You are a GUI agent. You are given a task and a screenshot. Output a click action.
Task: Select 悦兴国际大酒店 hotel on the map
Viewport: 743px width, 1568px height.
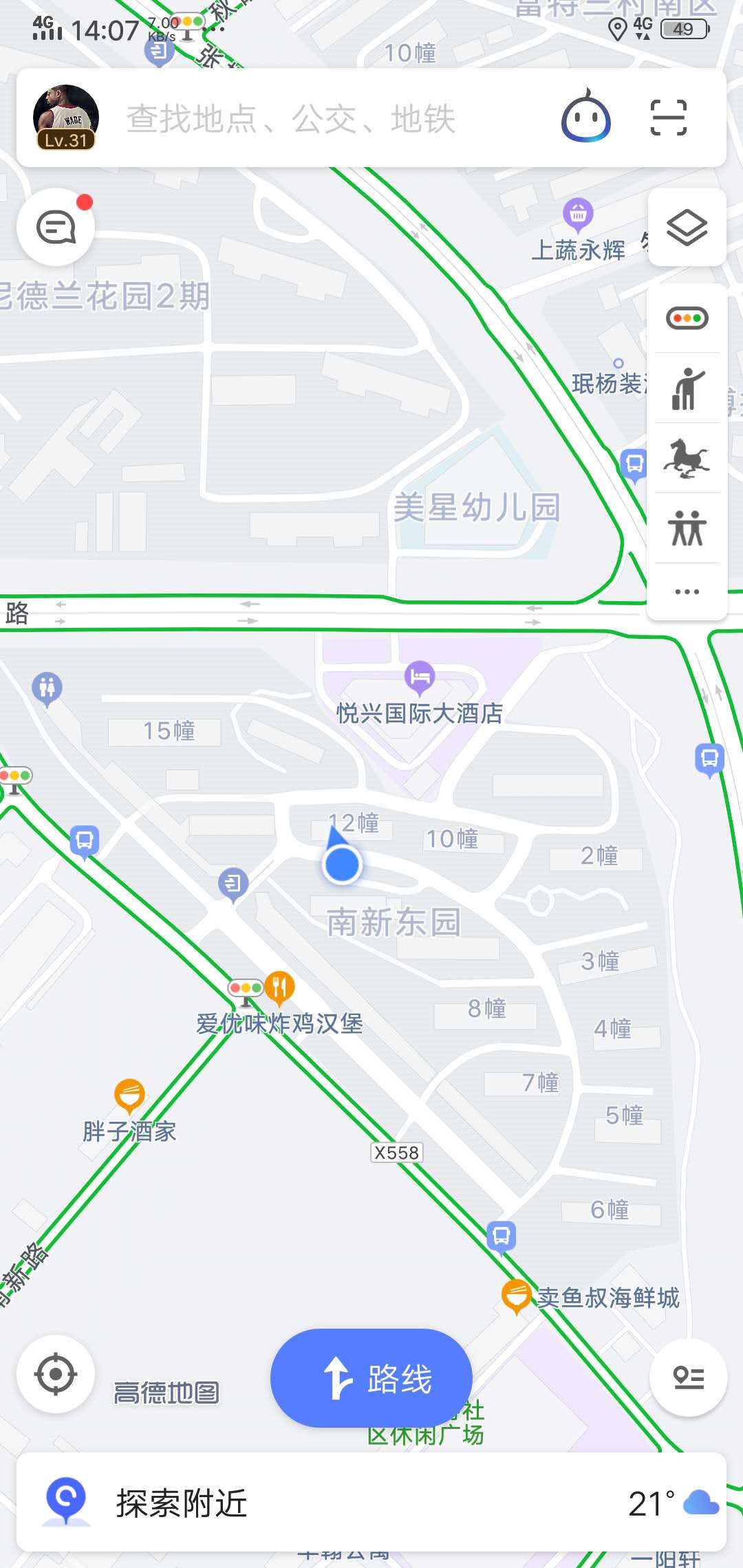click(x=420, y=677)
